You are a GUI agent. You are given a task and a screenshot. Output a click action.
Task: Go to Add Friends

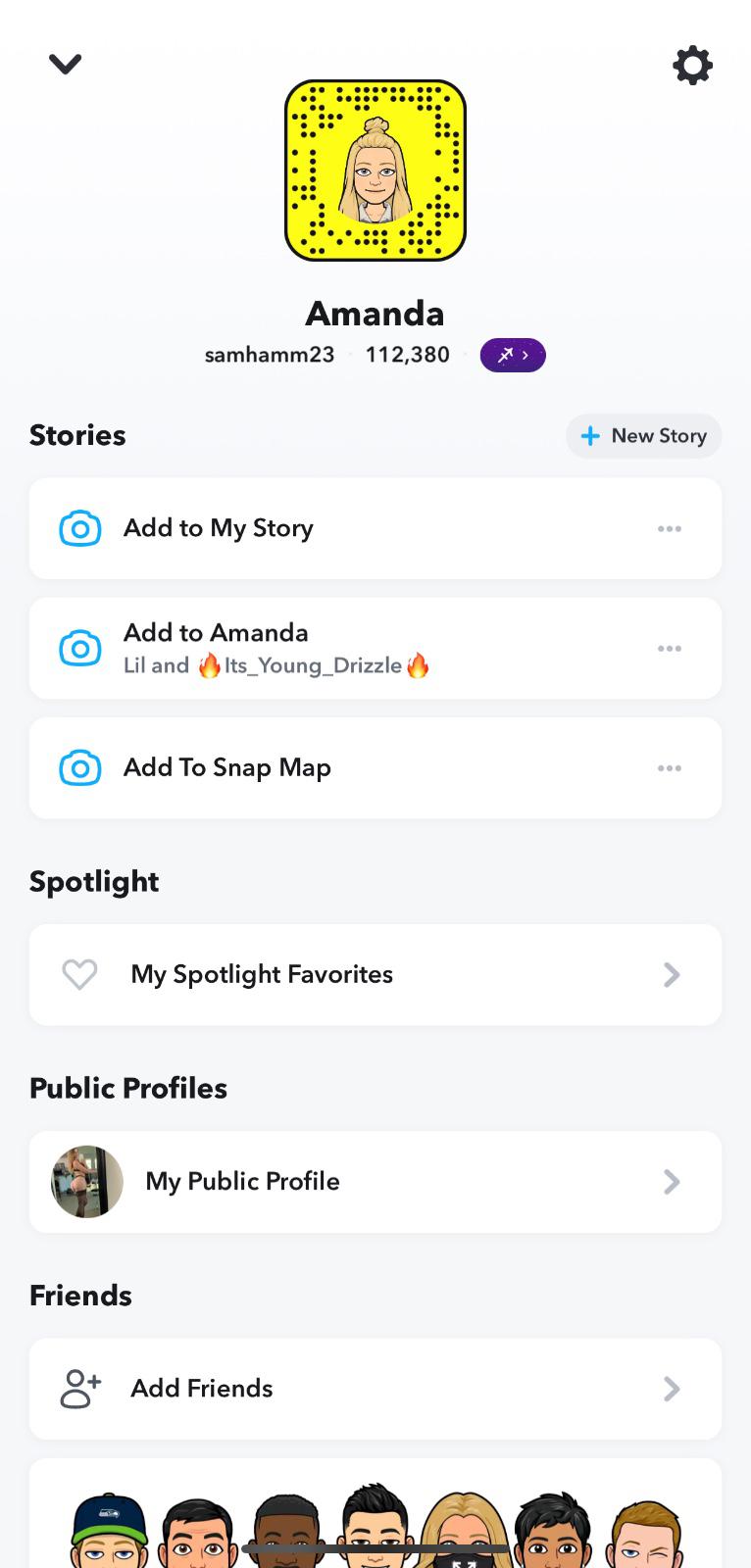(375, 1388)
